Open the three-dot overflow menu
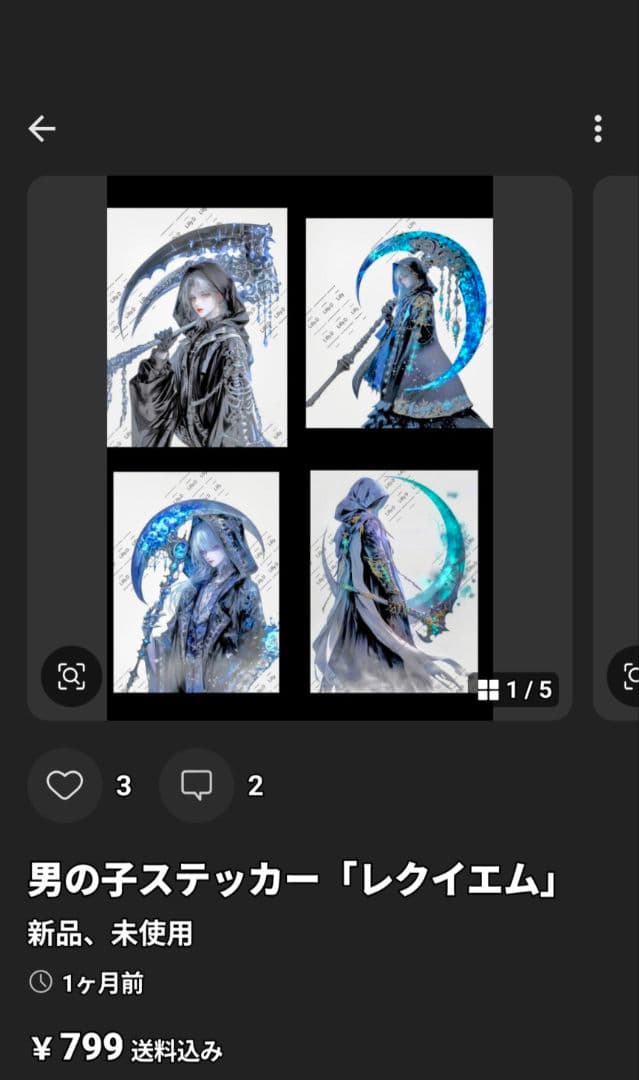639x1080 pixels. [x=597, y=128]
